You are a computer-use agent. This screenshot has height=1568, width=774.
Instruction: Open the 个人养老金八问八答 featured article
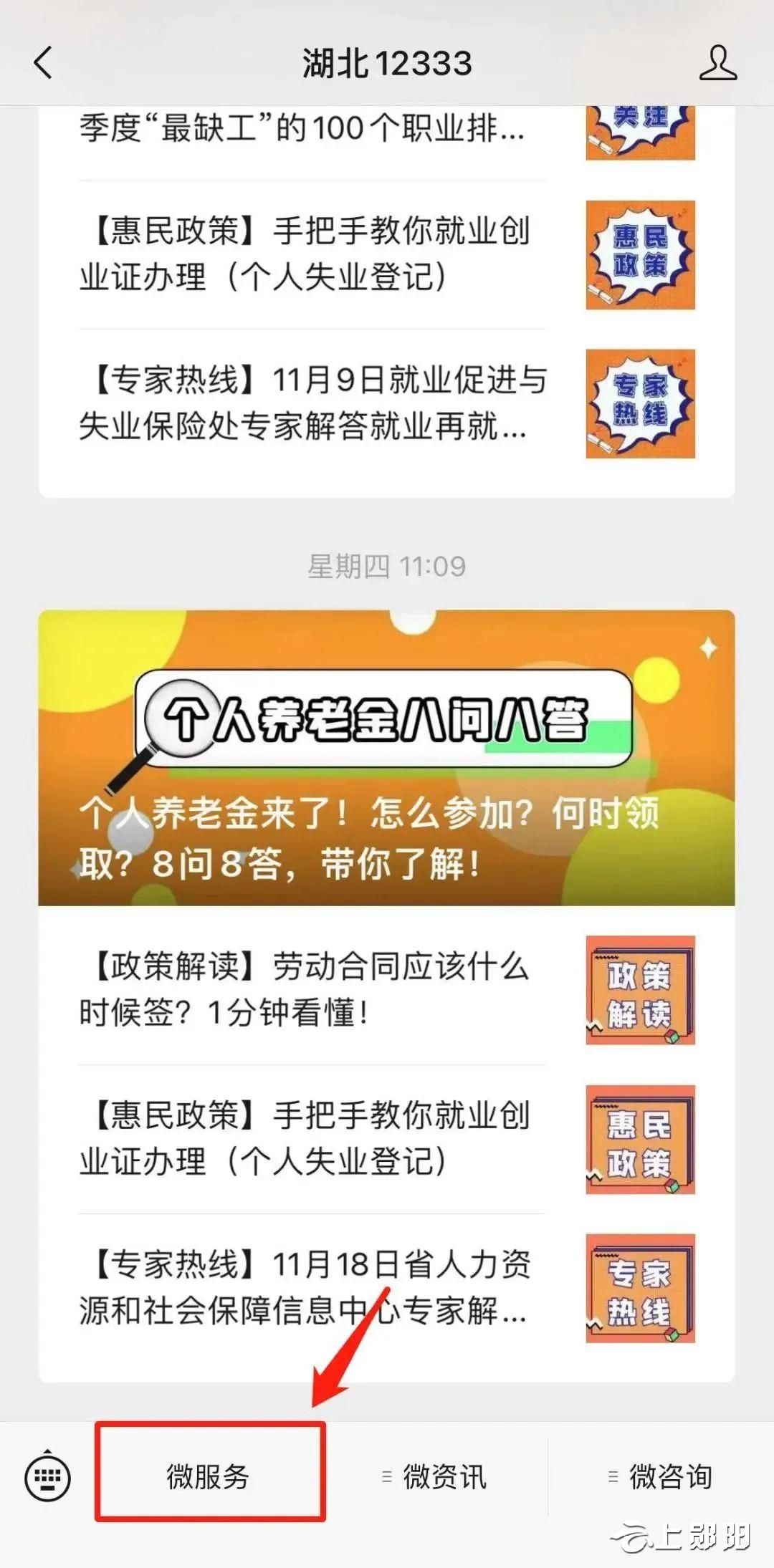[x=386, y=757]
